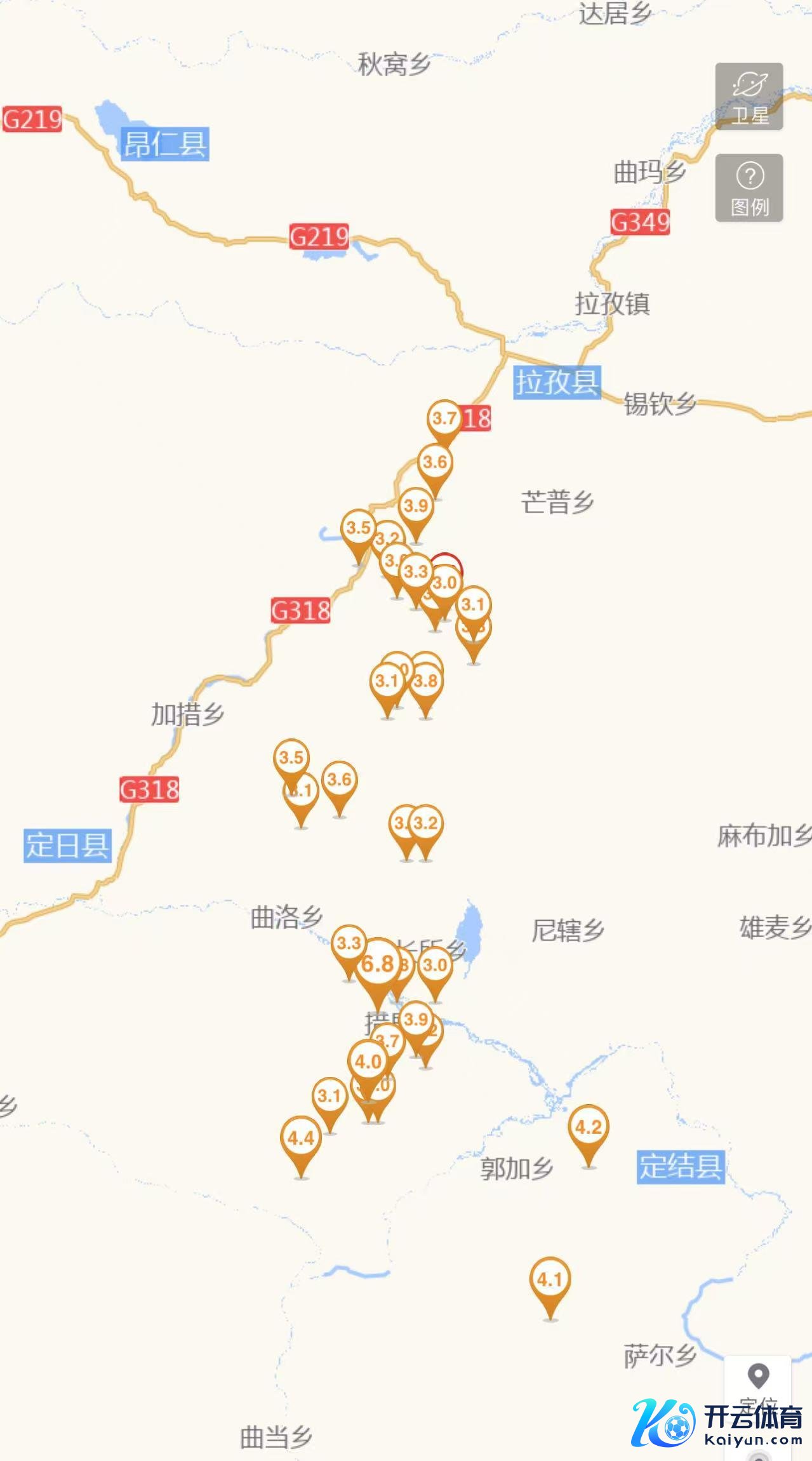812x1461 pixels.
Task: Select the 4.4 magnitude marker
Action: click(301, 1137)
